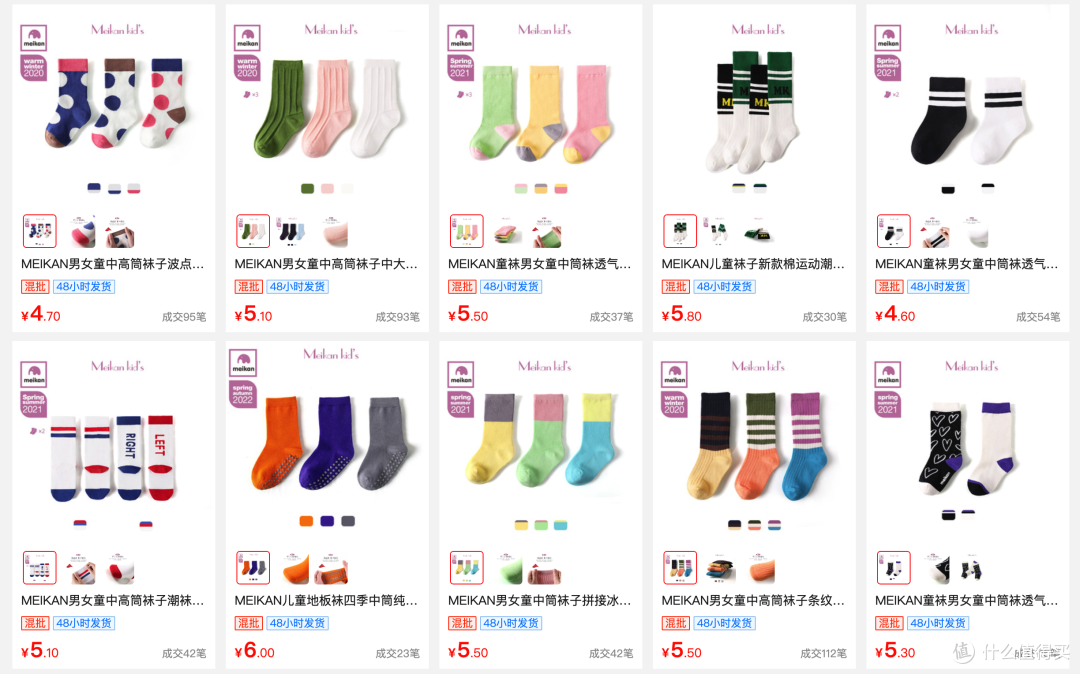The height and width of the screenshot is (674, 1080).
Task: View heart pattern socks product priced ¥5.30
Action: (x=966, y=601)
